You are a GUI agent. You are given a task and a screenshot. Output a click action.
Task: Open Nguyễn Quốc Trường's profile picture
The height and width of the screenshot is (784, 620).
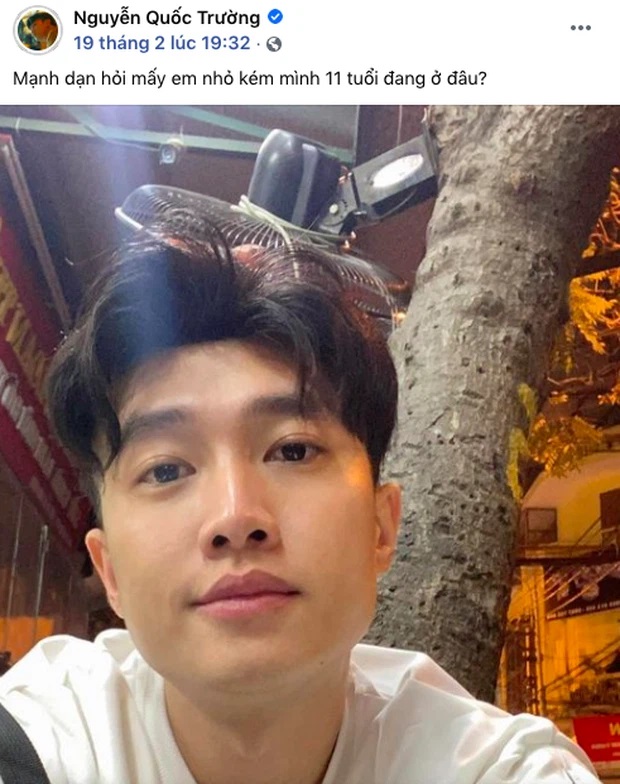point(38,30)
